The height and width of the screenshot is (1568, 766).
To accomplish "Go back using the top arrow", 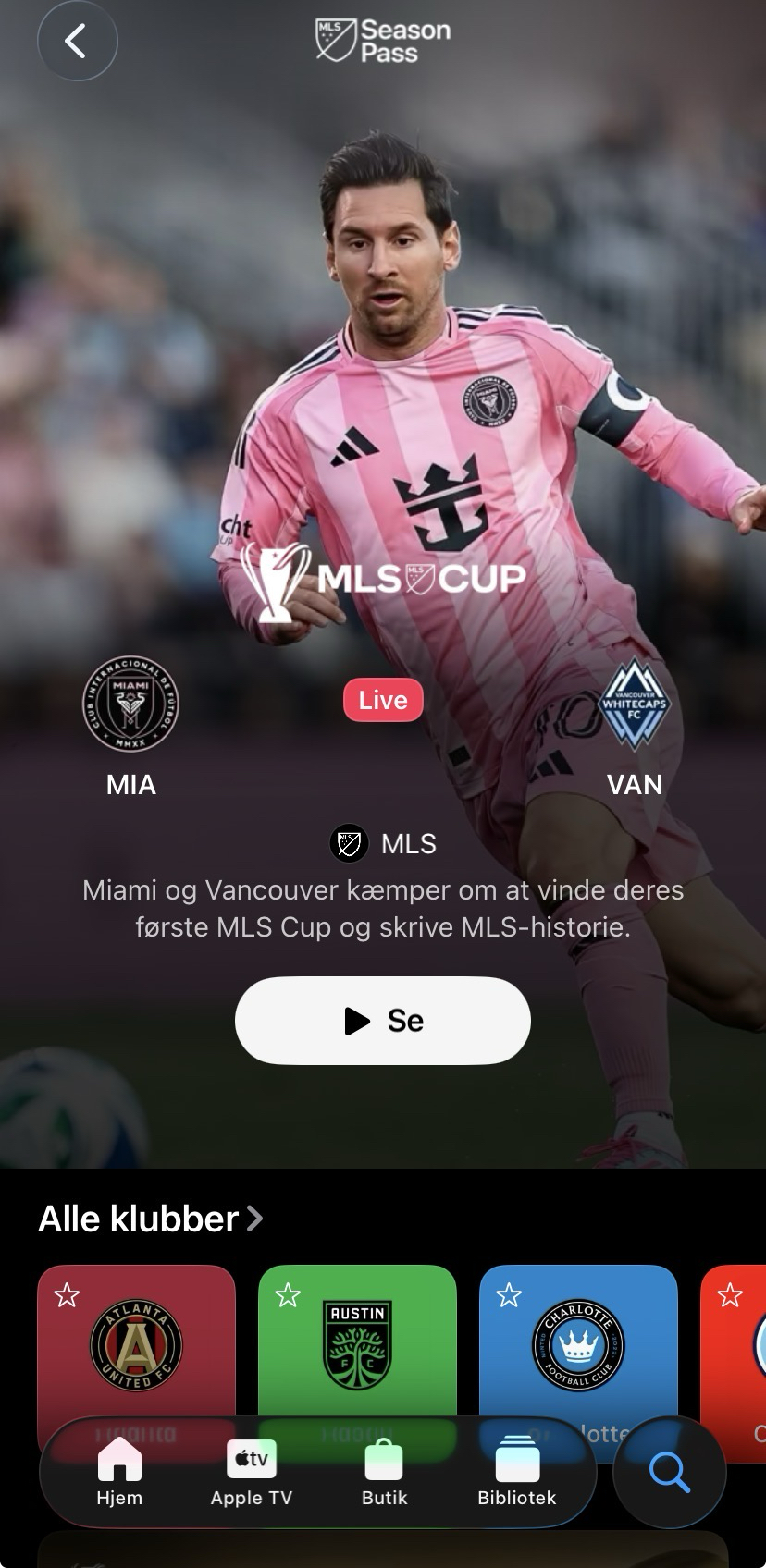I will pyautogui.click(x=77, y=42).
